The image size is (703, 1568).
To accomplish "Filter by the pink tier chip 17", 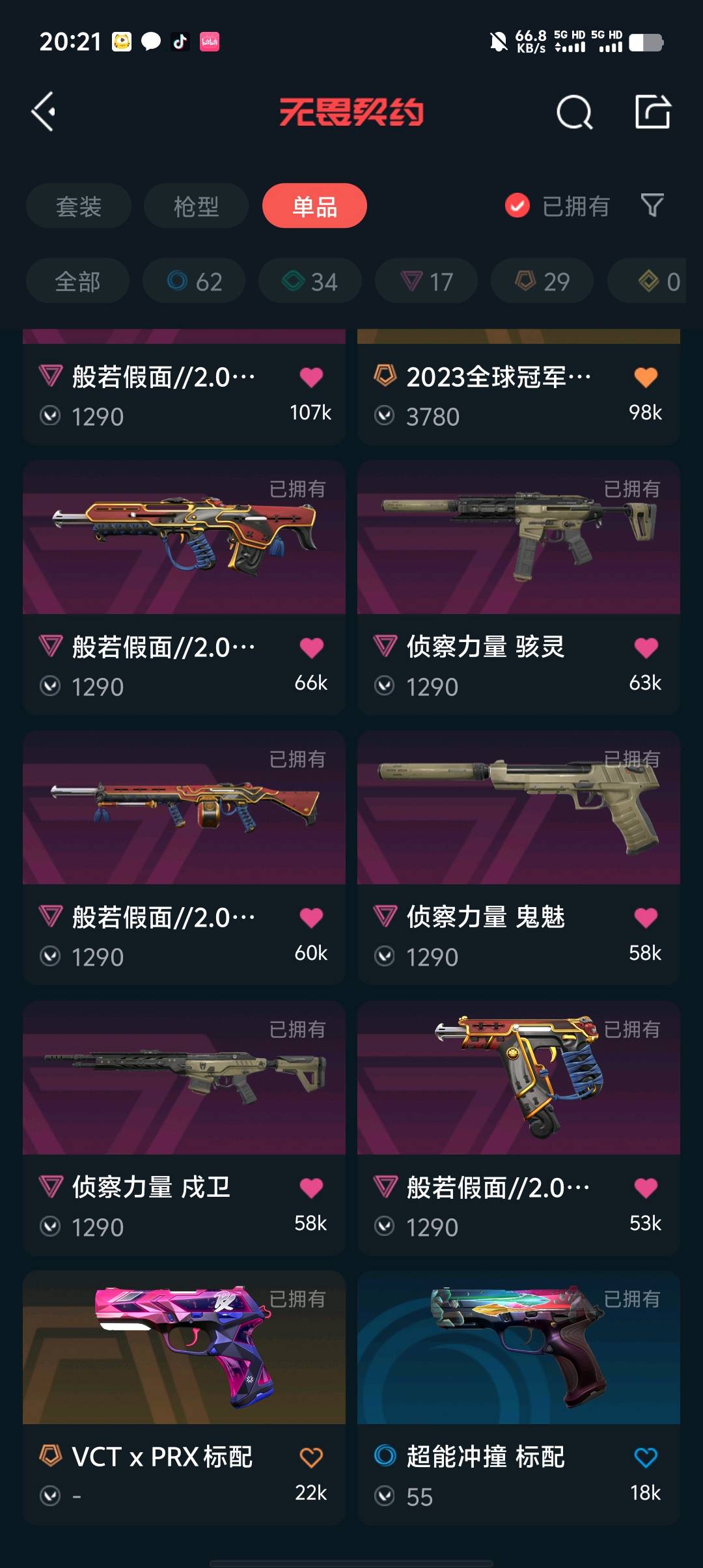I will coord(426,281).
